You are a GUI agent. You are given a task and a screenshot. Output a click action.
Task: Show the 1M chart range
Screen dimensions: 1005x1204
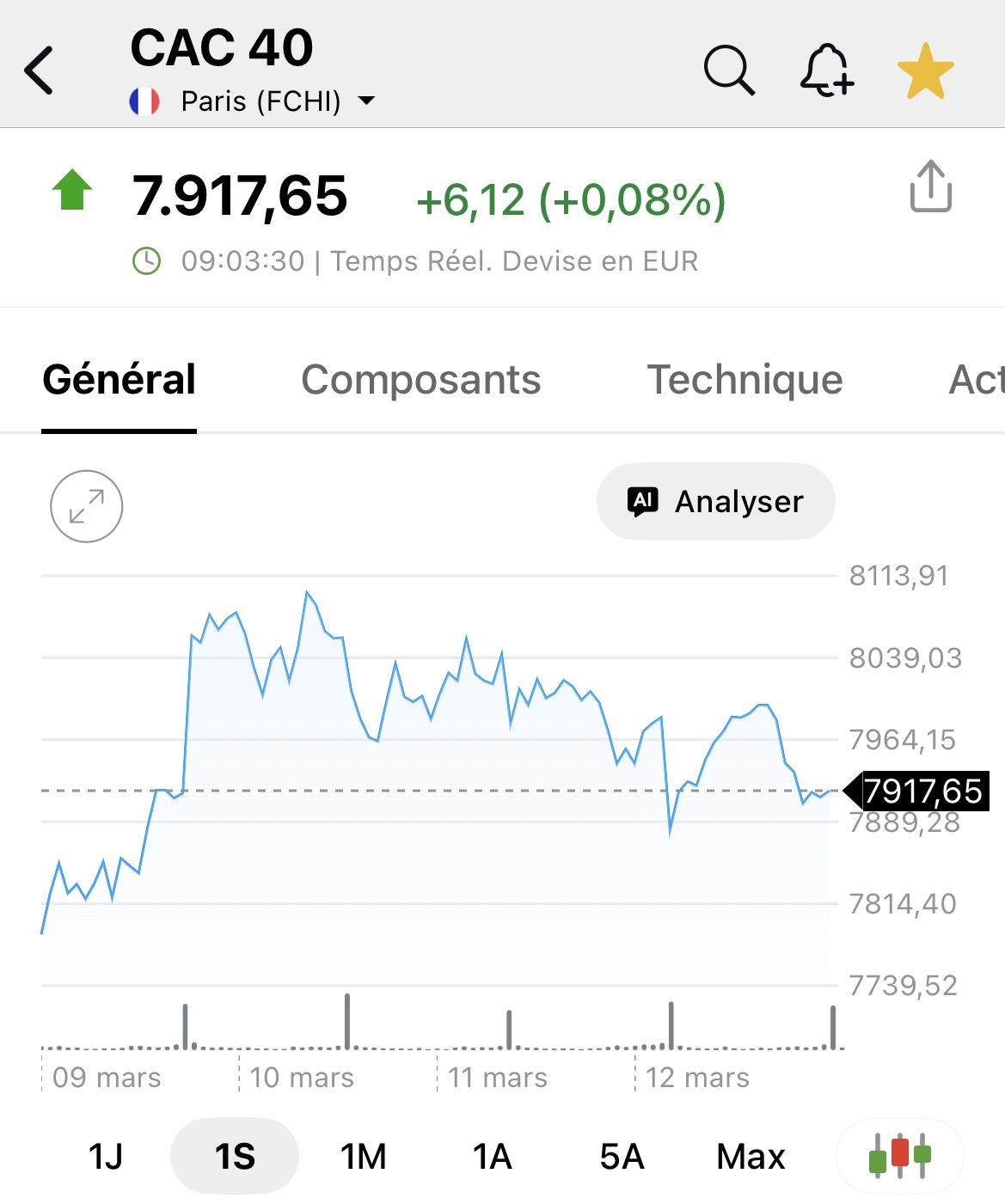(364, 1157)
